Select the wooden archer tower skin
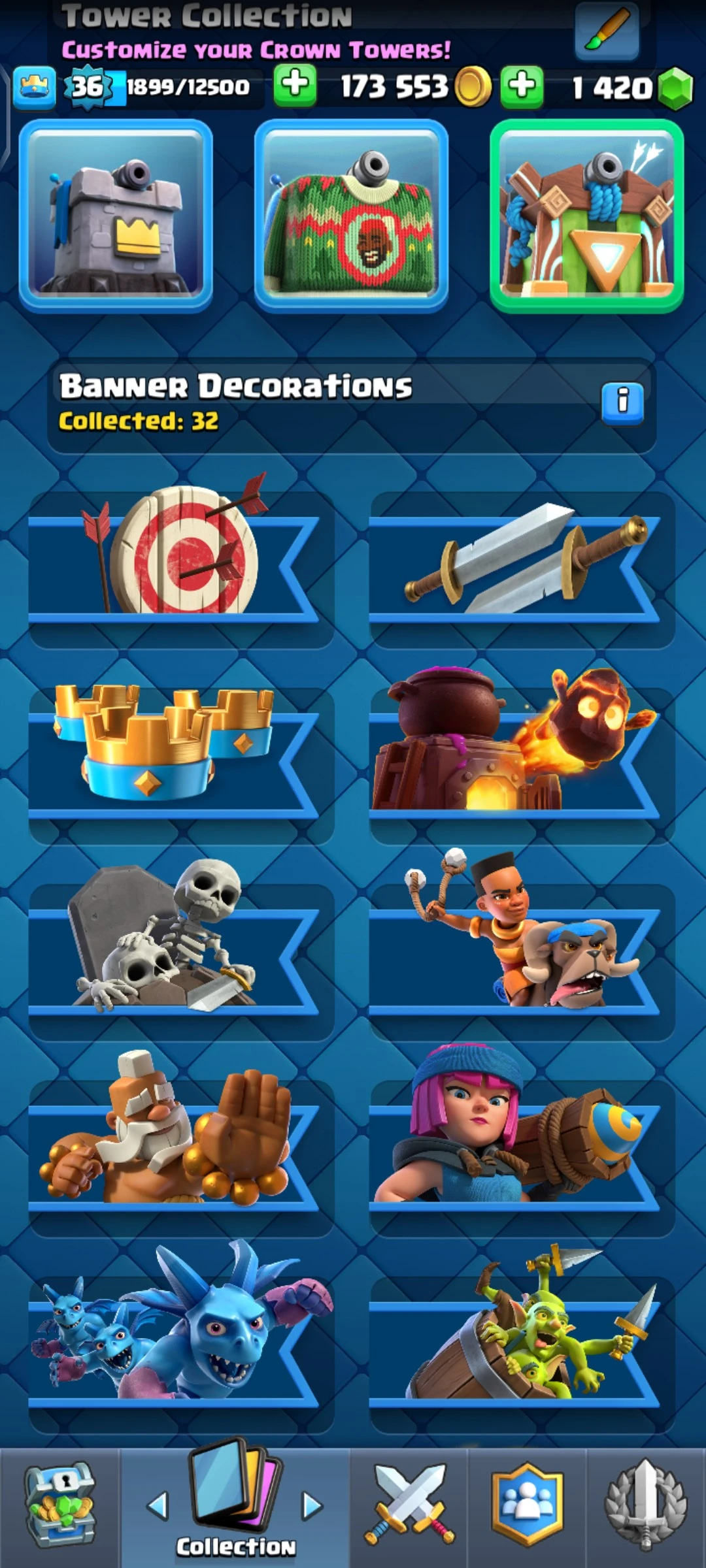706x1568 pixels. (x=586, y=216)
